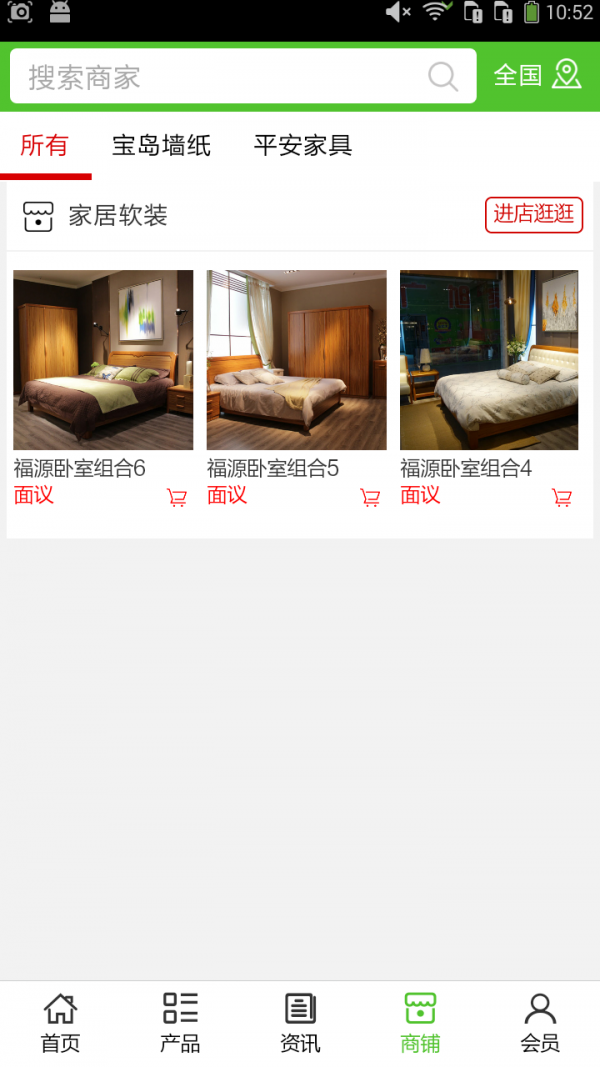The height and width of the screenshot is (1067, 600).
Task: Open the 福源卧室组合4 product card
Action: pyautogui.click(x=489, y=360)
